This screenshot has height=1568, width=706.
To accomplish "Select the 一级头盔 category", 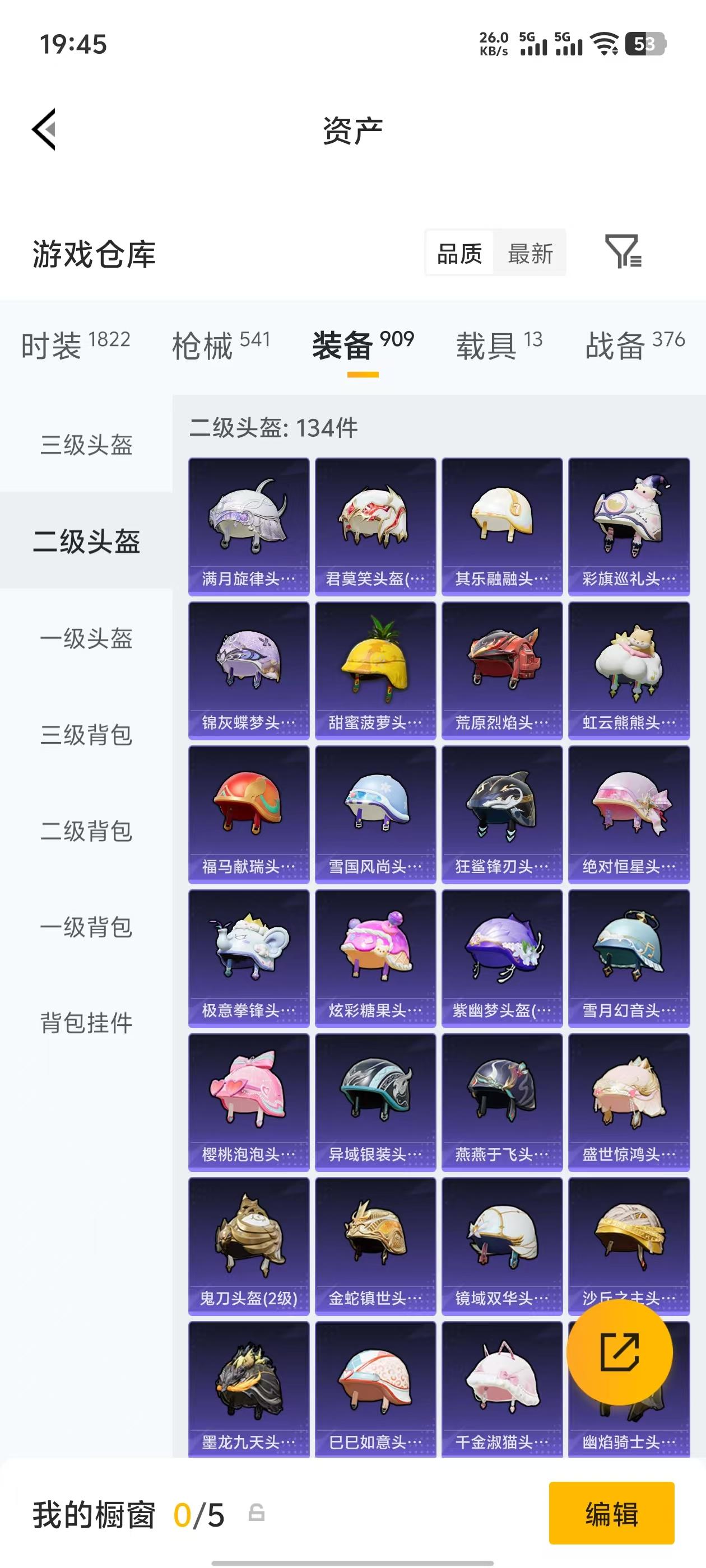I will [x=86, y=638].
